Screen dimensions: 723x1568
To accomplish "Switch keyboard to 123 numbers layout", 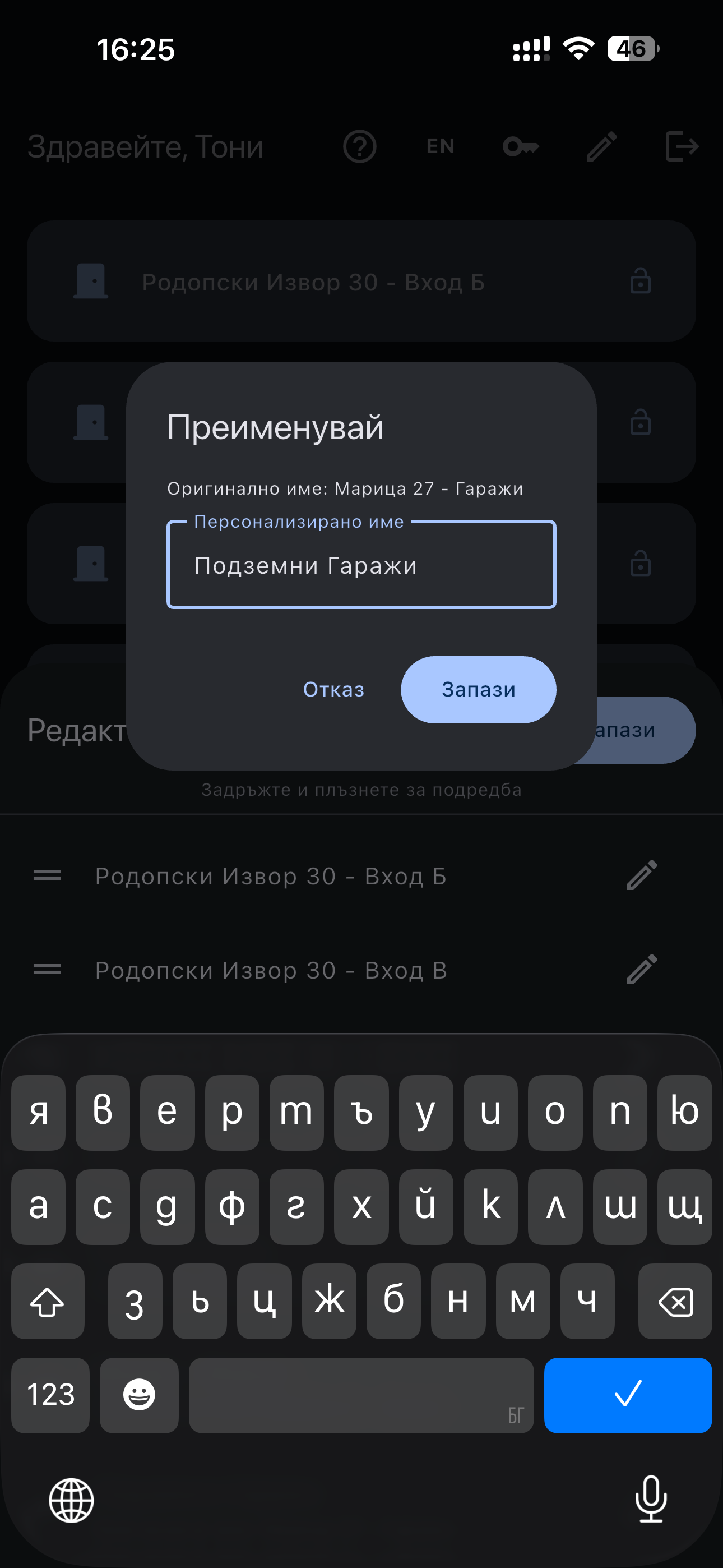I will [50, 1395].
